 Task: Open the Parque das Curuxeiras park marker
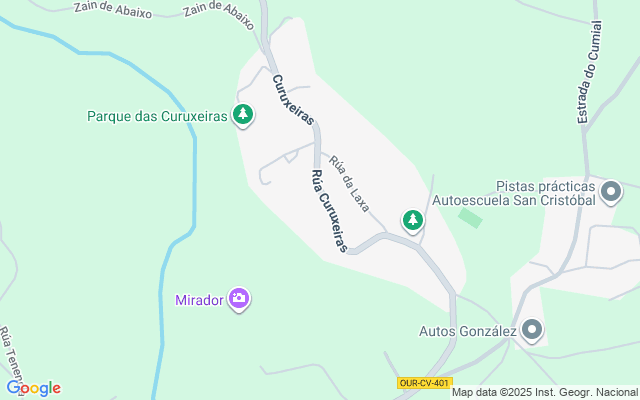click(x=242, y=115)
